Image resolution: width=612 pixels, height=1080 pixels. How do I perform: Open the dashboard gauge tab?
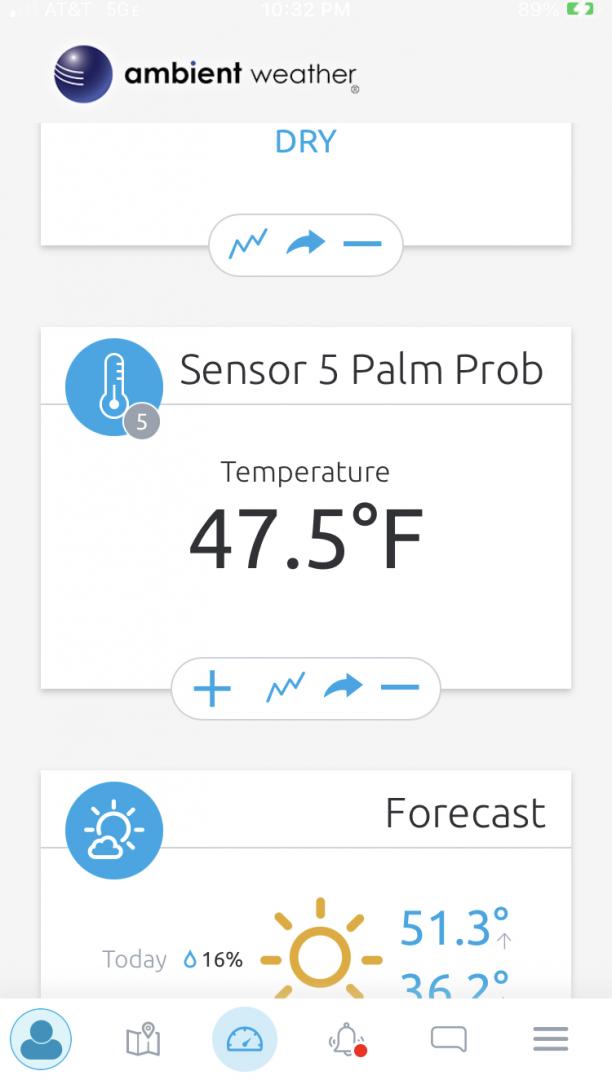tap(244, 1039)
